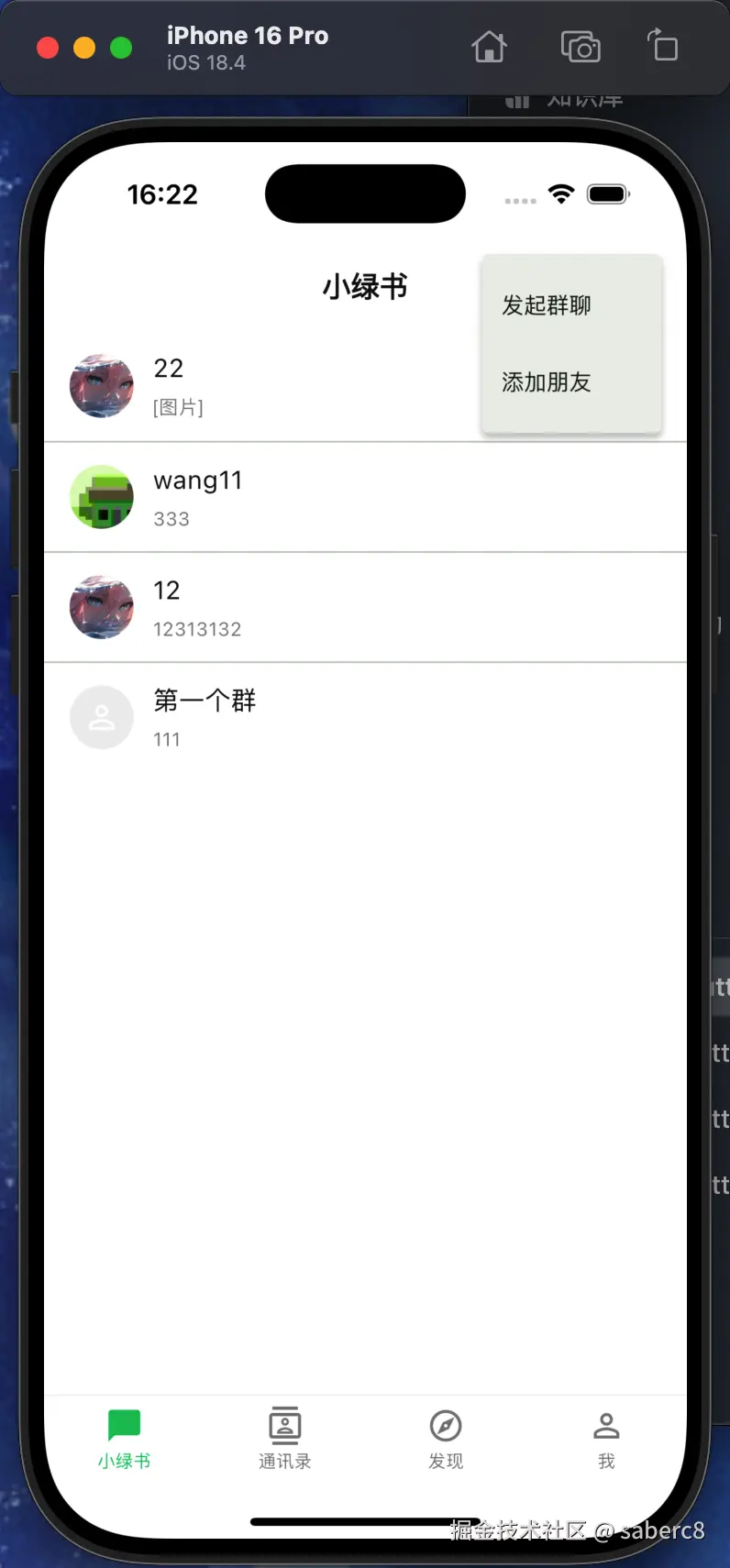Select 发起群聊 from the popup menu
This screenshot has height=1568, width=730.
547,305
